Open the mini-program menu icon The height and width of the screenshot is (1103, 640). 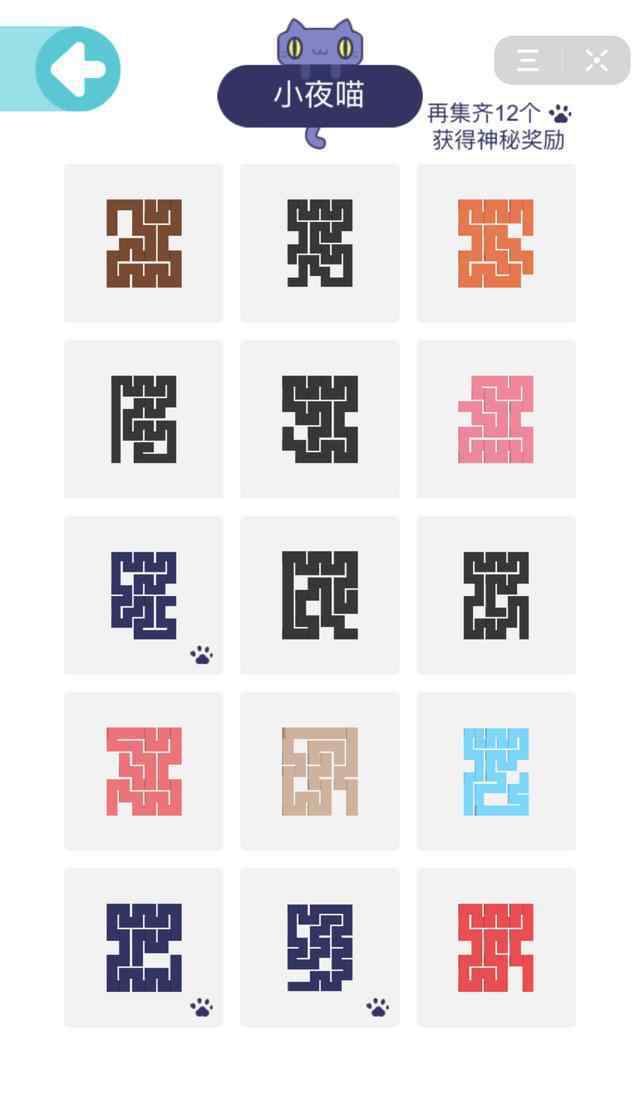(x=528, y=61)
